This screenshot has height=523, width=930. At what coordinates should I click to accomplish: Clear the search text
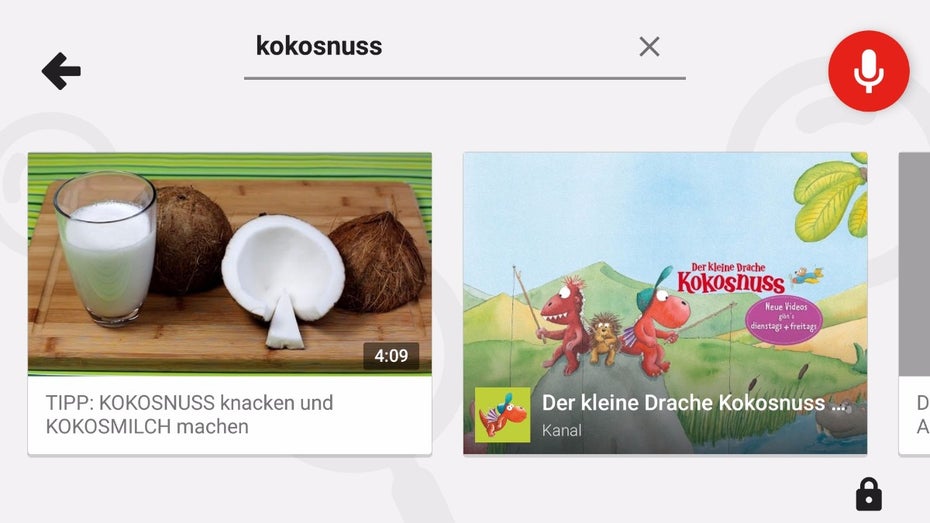click(x=649, y=46)
